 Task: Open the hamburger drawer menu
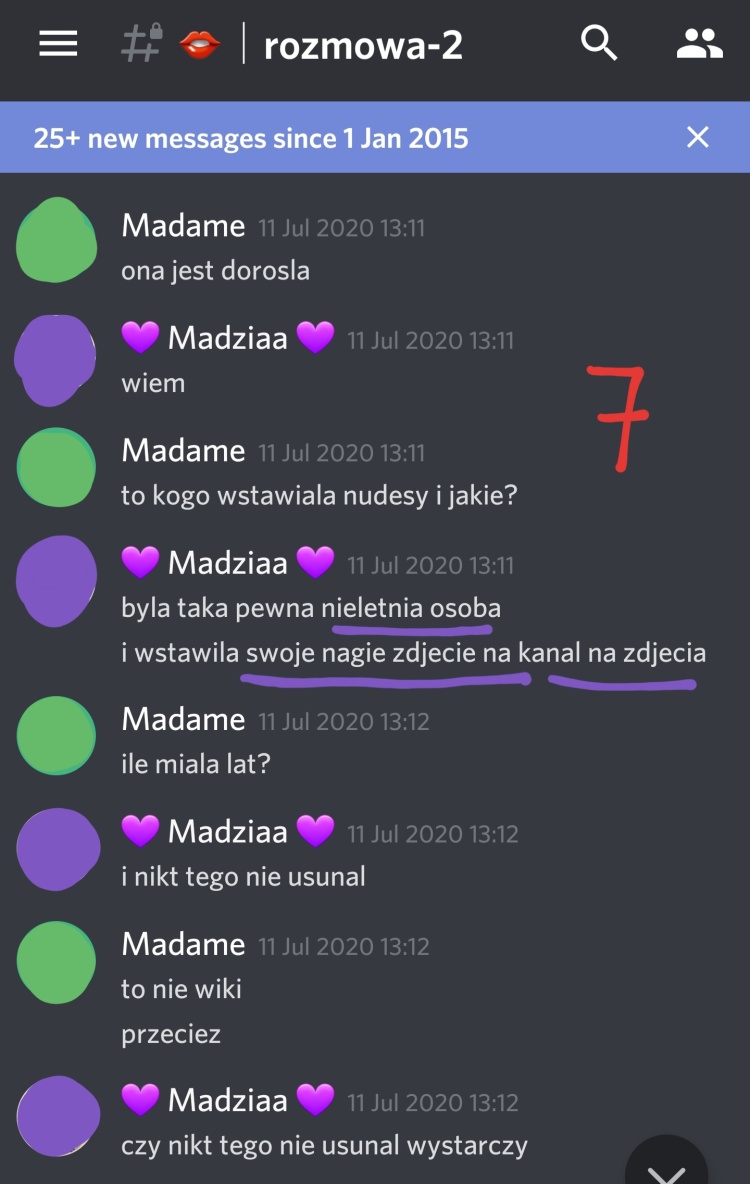(58, 44)
